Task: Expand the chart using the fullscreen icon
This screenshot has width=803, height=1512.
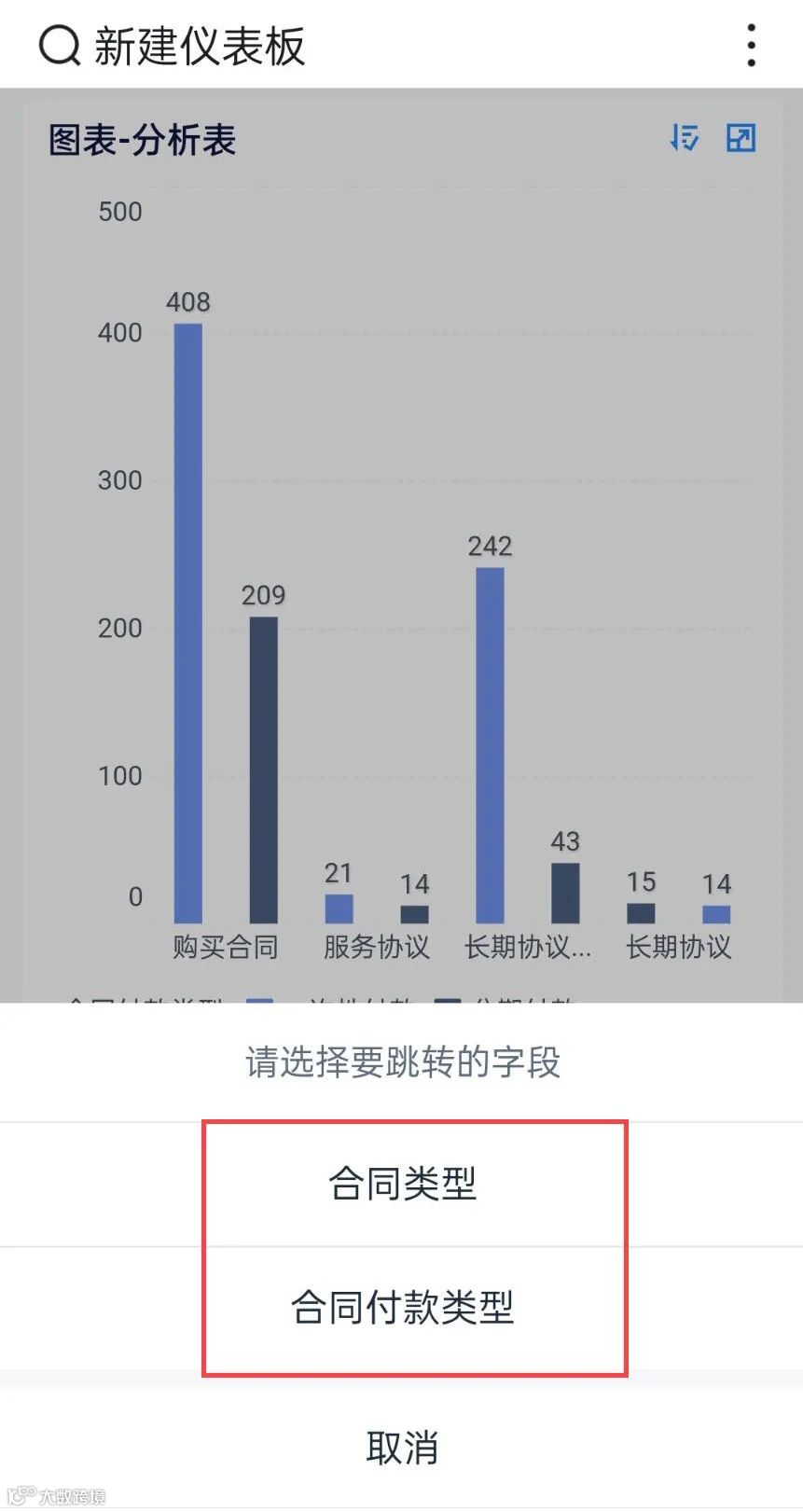Action: (741, 139)
